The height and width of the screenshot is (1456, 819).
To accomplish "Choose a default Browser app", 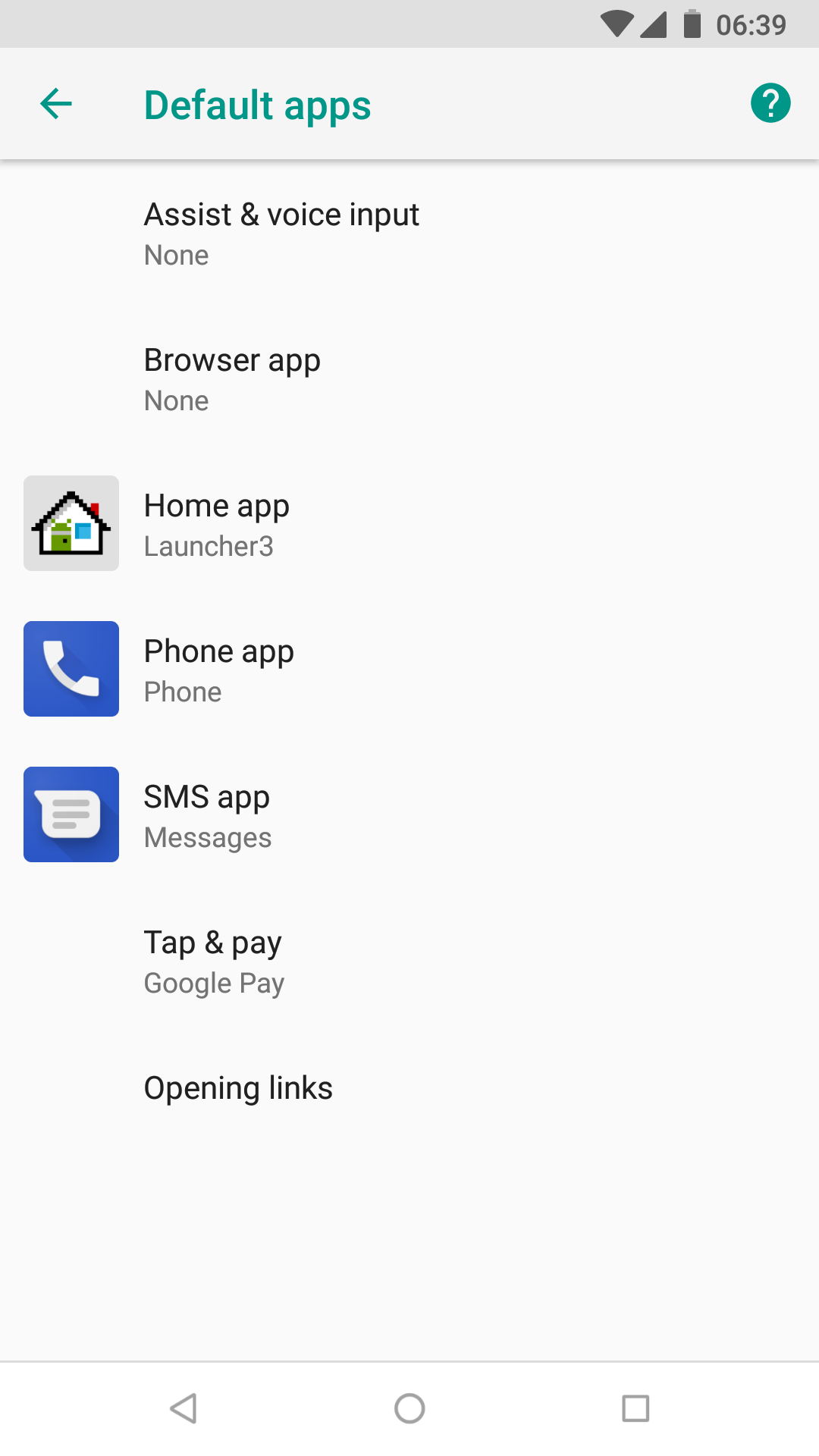I will click(x=409, y=379).
